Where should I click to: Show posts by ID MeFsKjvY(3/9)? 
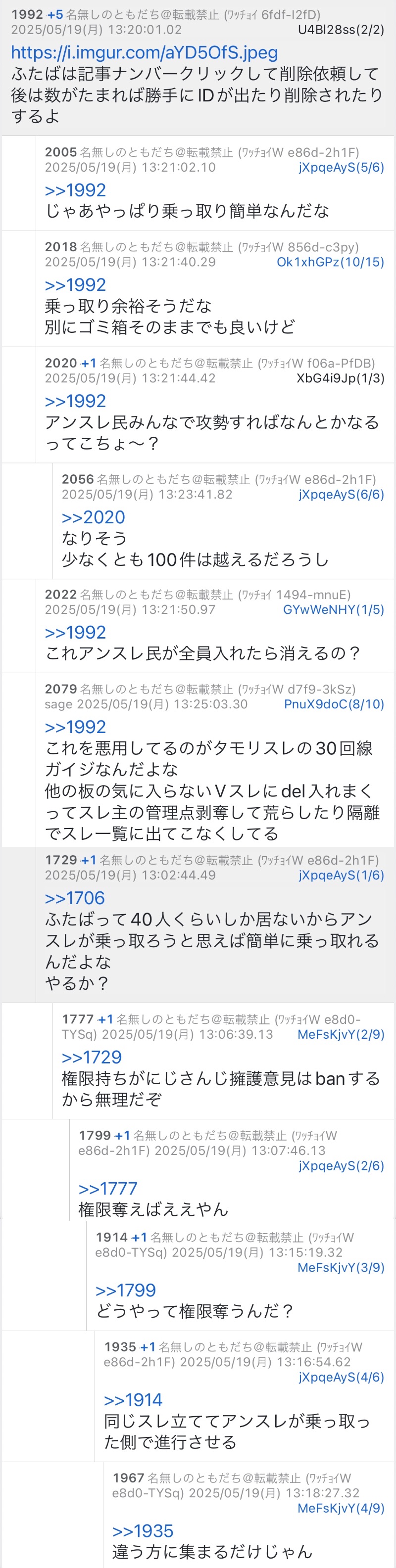click(341, 1267)
